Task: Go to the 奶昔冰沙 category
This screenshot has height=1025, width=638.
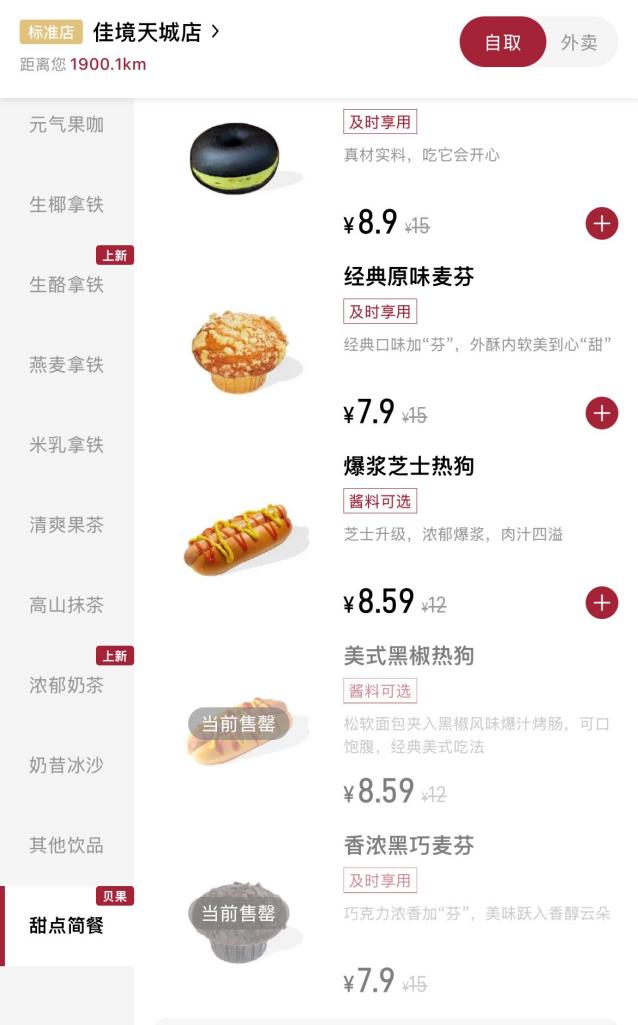Action: (66, 765)
